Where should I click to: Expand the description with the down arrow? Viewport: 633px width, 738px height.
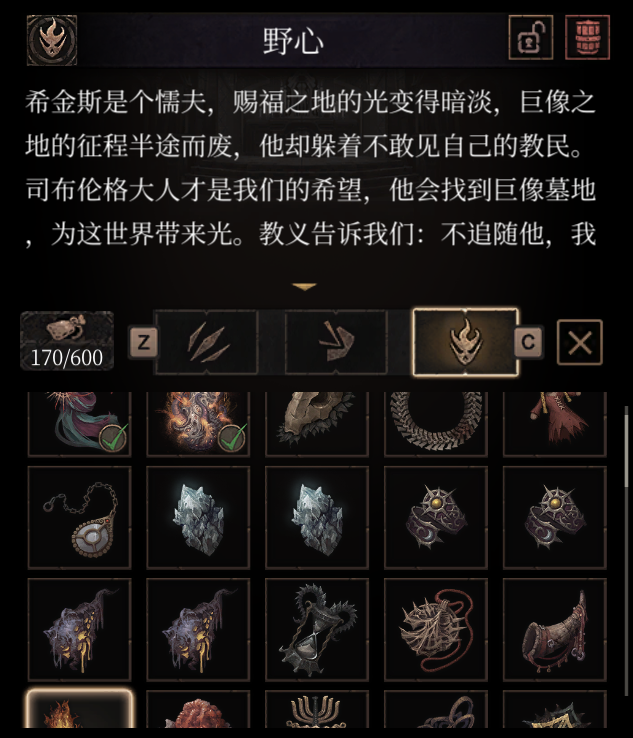pyautogui.click(x=304, y=287)
